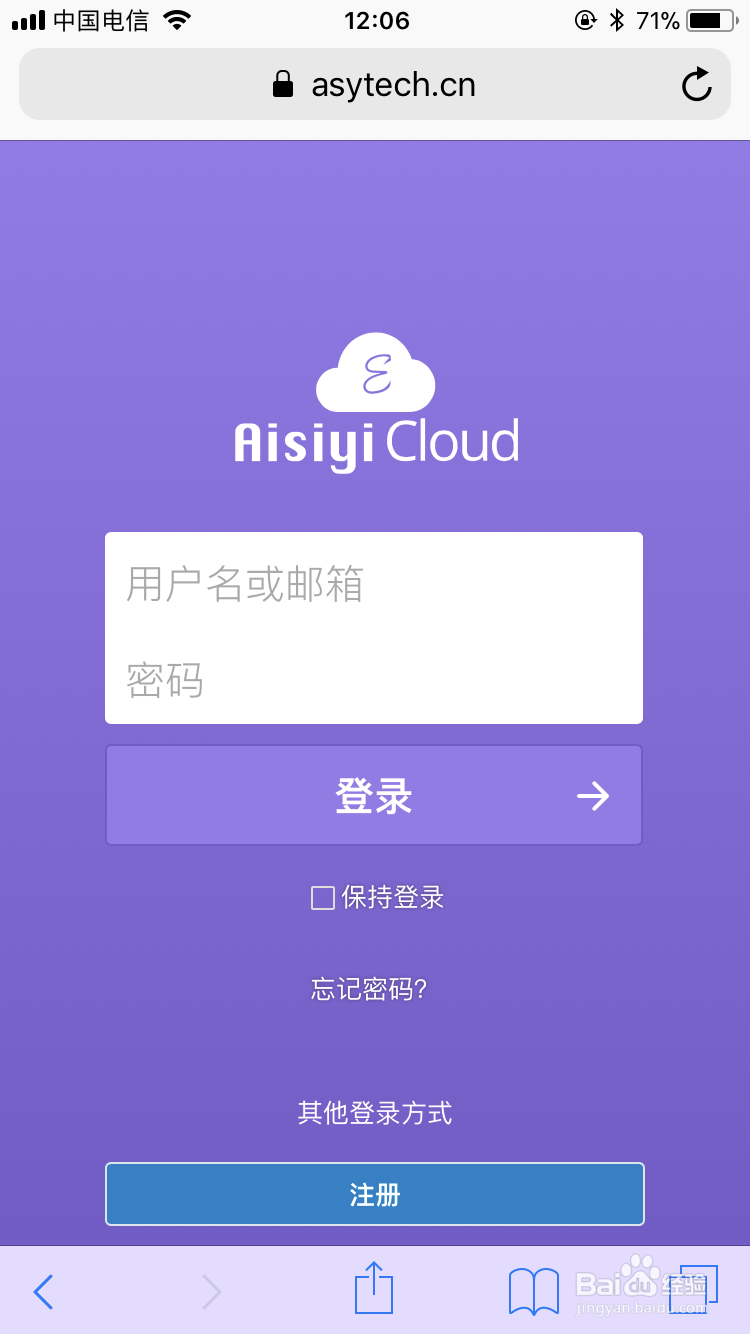Image resolution: width=750 pixels, height=1334 pixels.
Task: Reload the page in Safari
Action: coord(697,84)
